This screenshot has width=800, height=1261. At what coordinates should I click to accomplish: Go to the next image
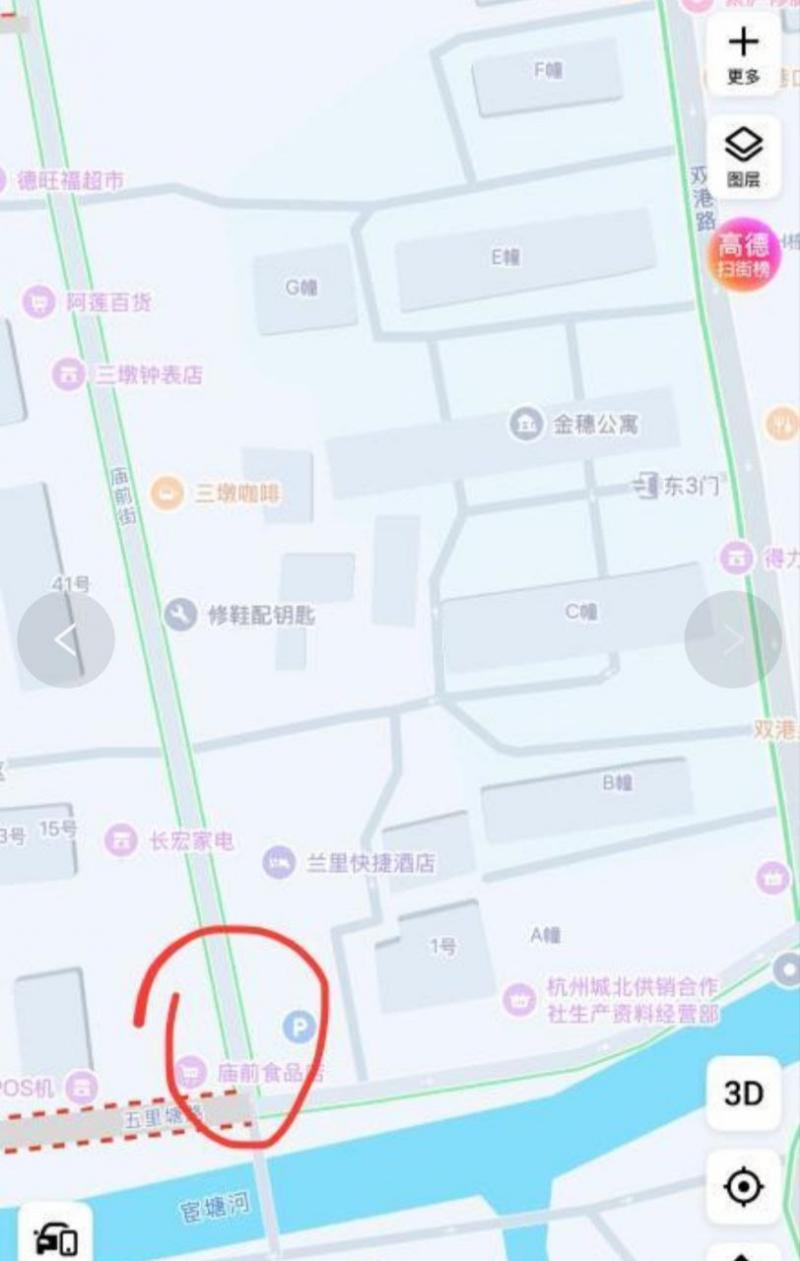pyautogui.click(x=733, y=640)
